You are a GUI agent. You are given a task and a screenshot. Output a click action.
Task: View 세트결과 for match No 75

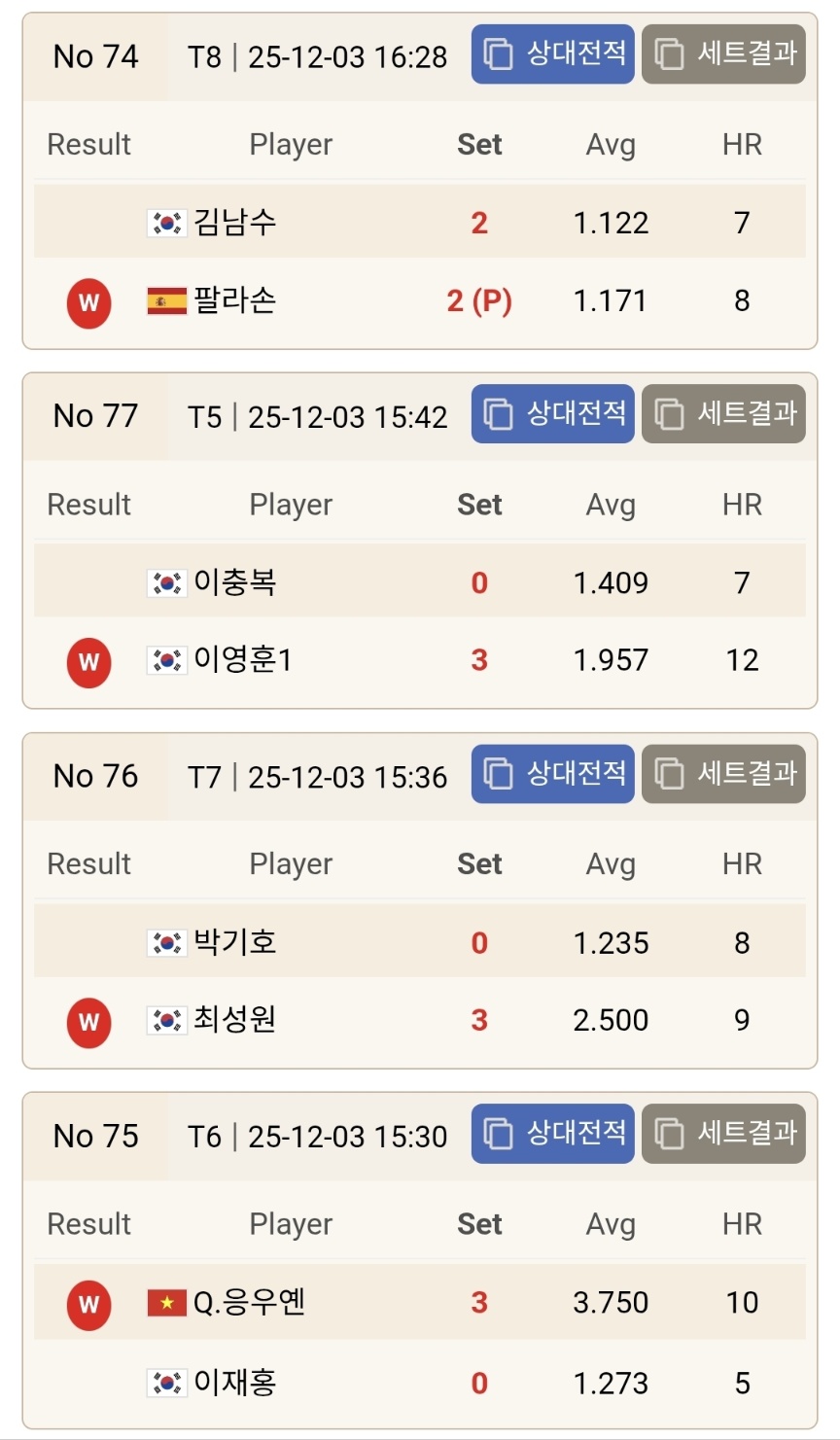point(723,1134)
